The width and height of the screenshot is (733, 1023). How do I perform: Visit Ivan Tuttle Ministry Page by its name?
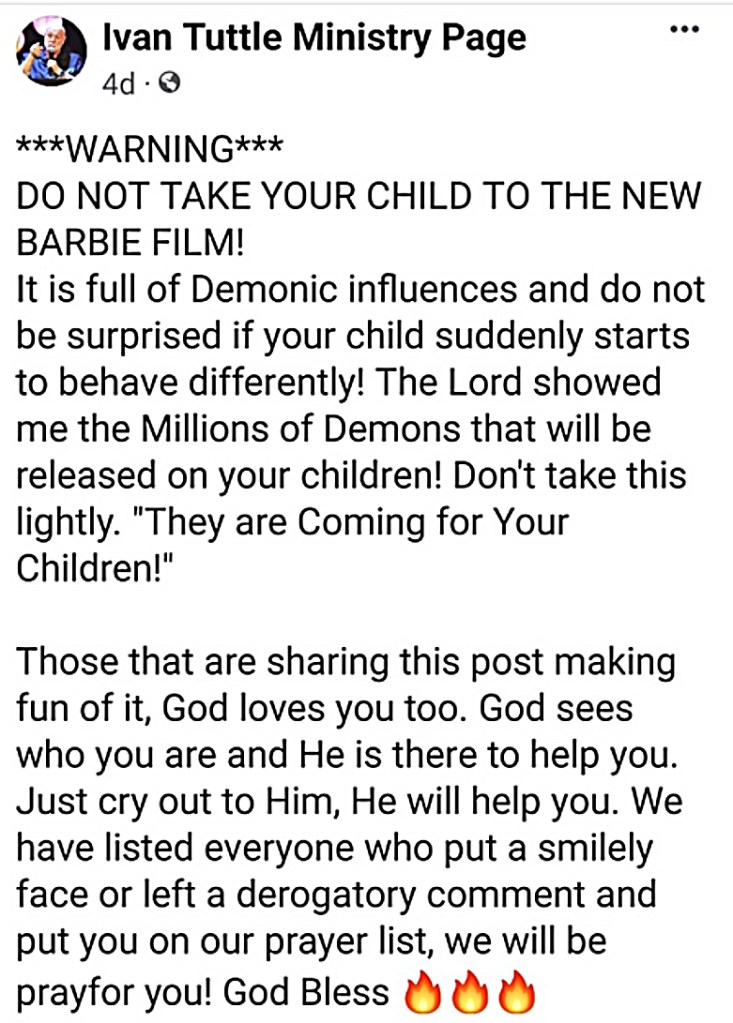click(x=314, y=38)
